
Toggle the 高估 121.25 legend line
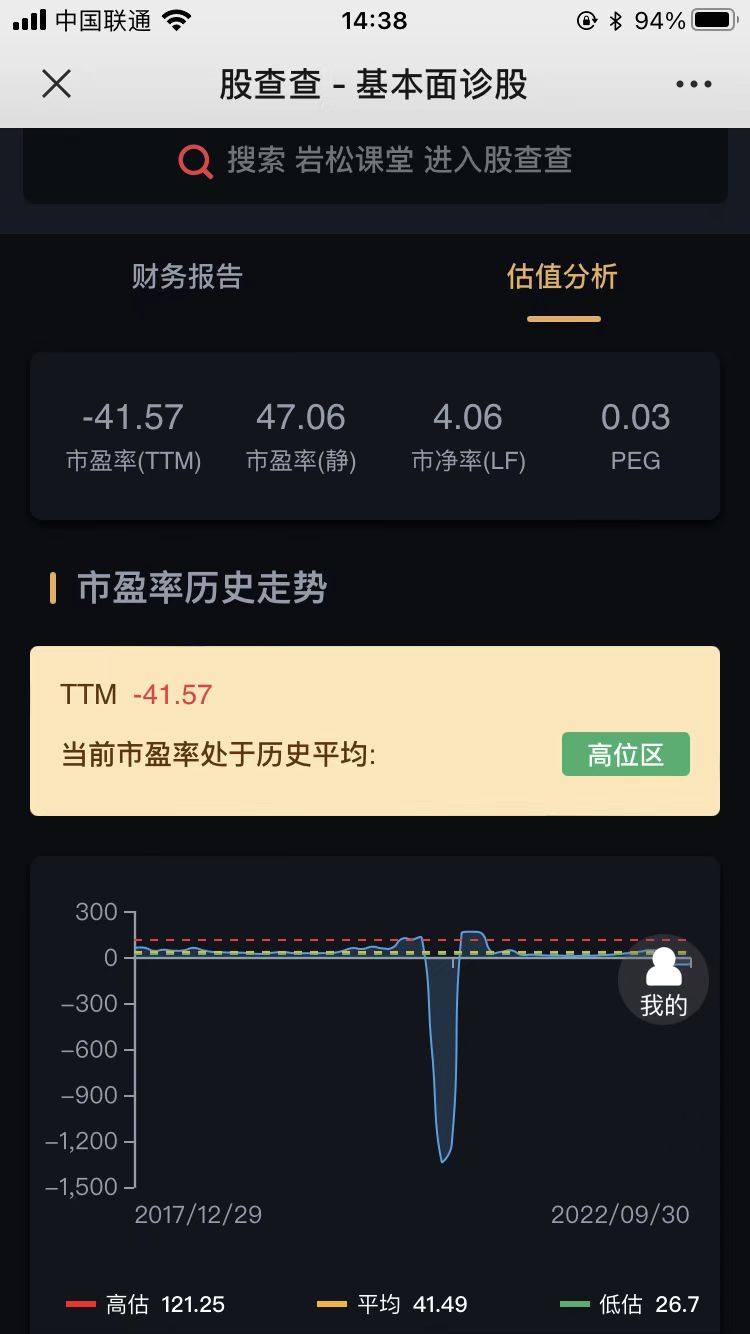coord(145,1304)
